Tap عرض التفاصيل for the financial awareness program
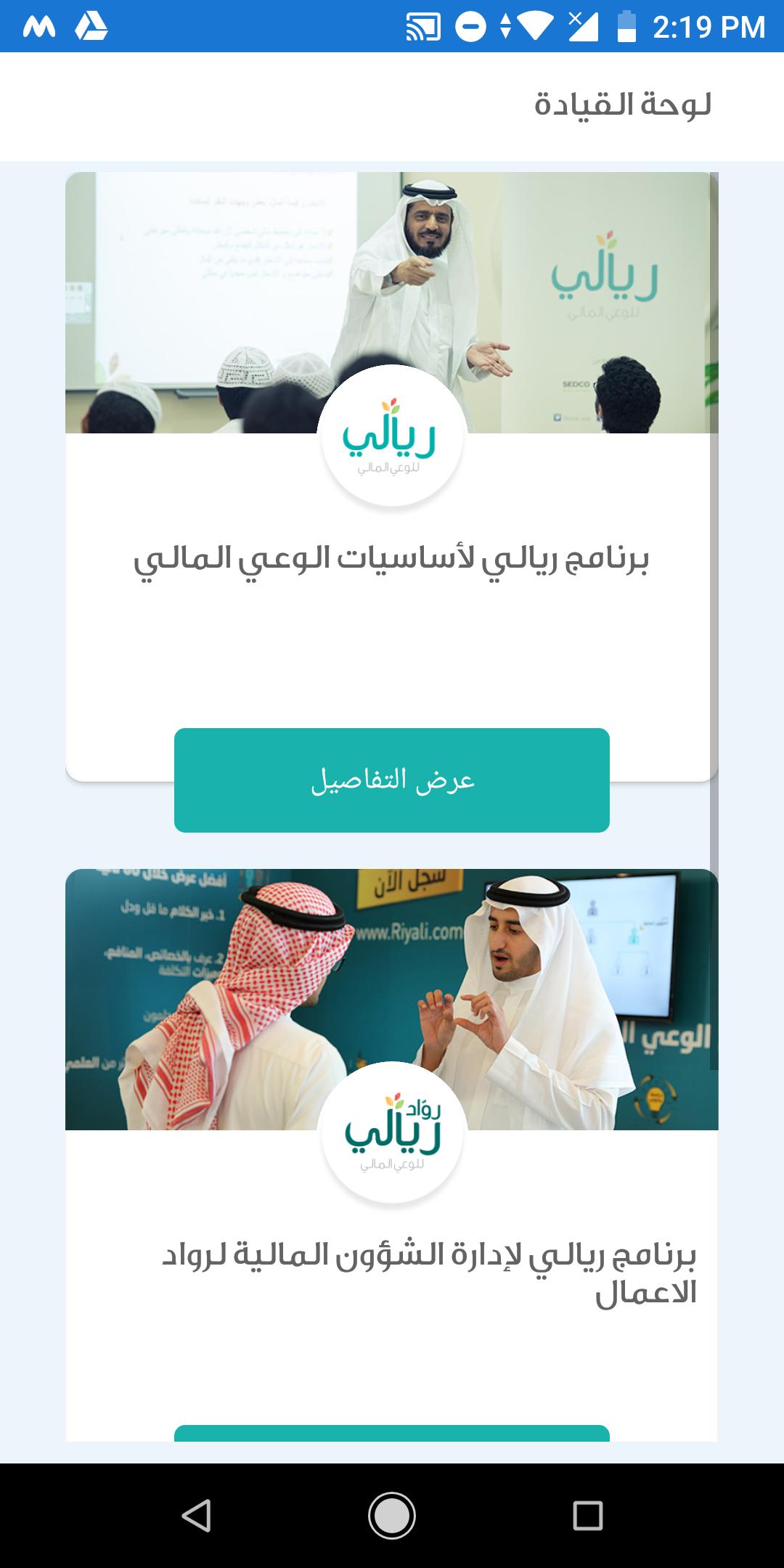The height and width of the screenshot is (1568, 784). click(392, 780)
